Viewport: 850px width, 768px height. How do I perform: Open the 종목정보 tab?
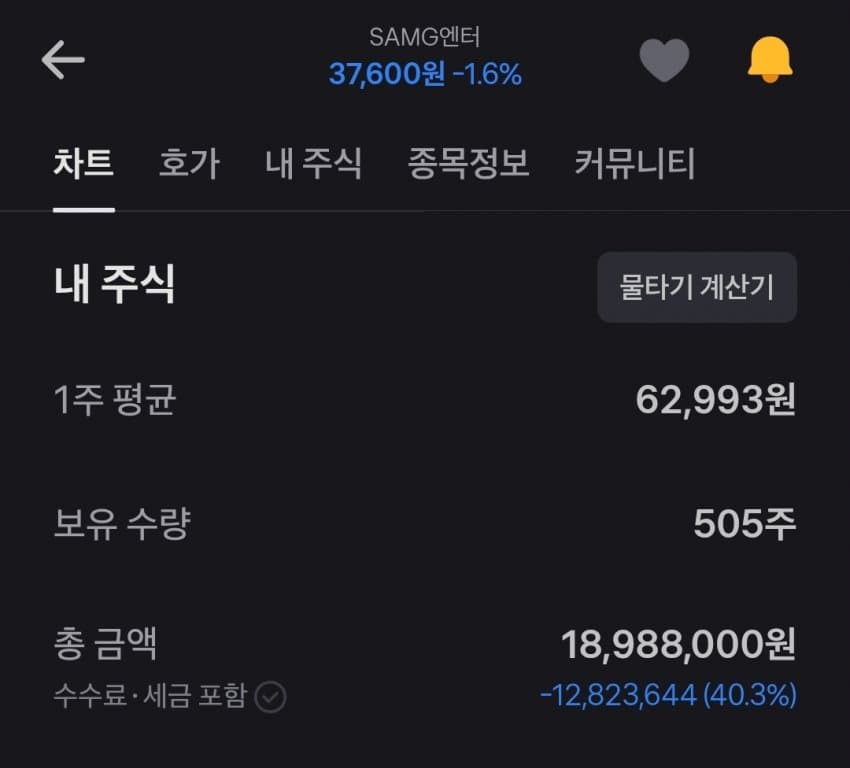468,163
